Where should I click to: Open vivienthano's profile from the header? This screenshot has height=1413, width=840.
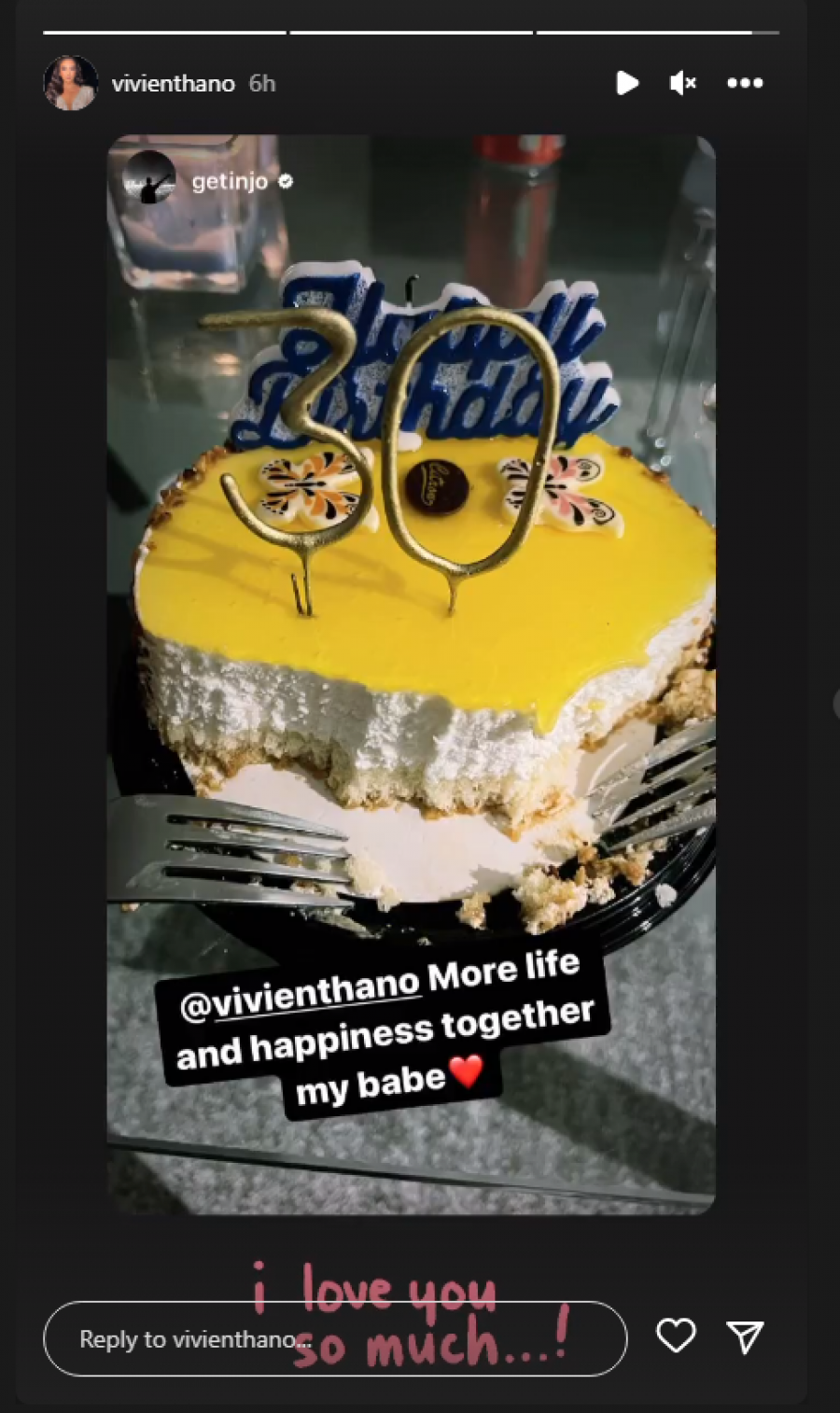(x=173, y=84)
